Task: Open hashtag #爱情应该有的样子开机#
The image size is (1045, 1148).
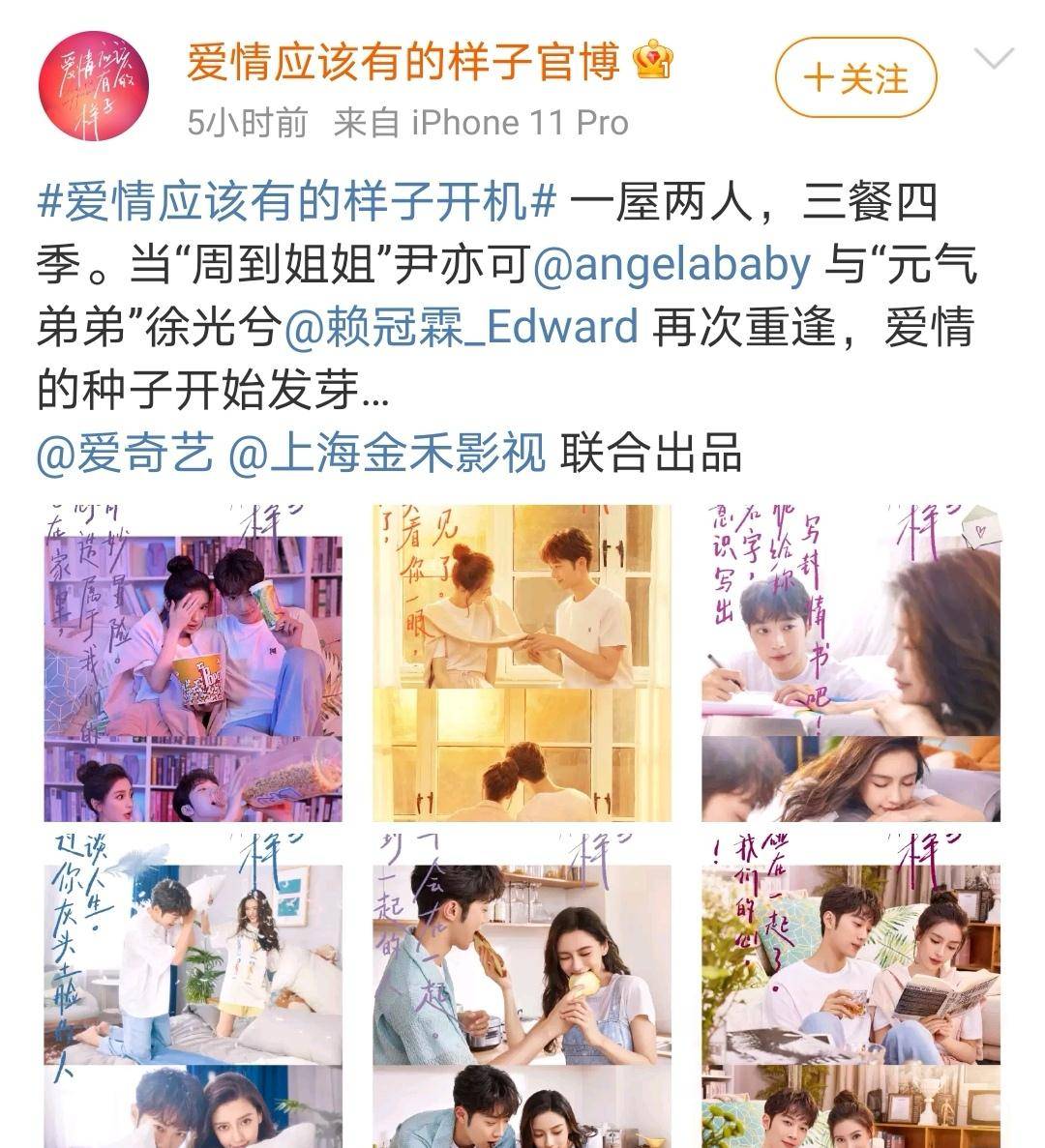Action: (296, 203)
